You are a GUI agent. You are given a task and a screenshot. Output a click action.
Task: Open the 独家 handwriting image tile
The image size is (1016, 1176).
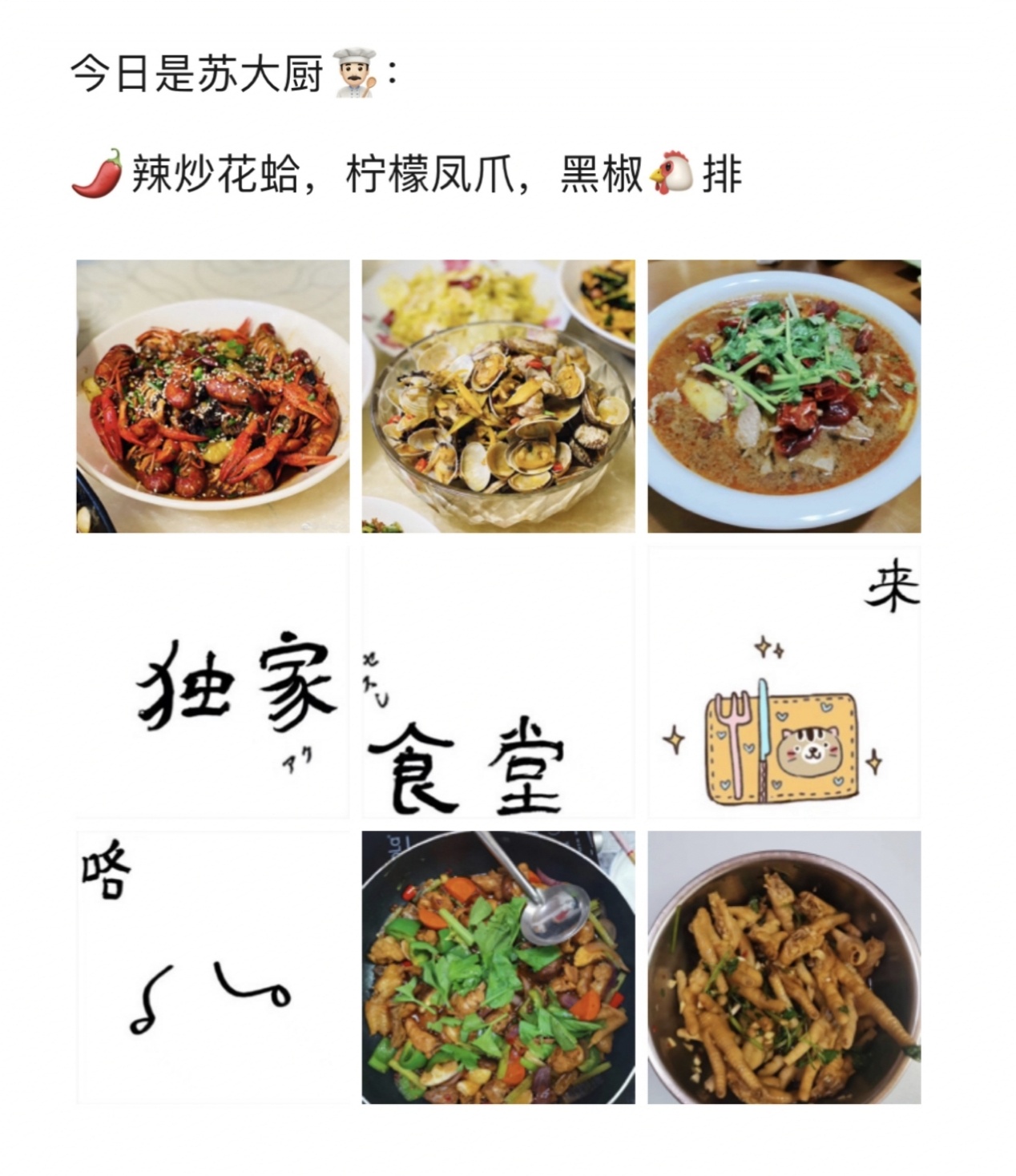212,682
